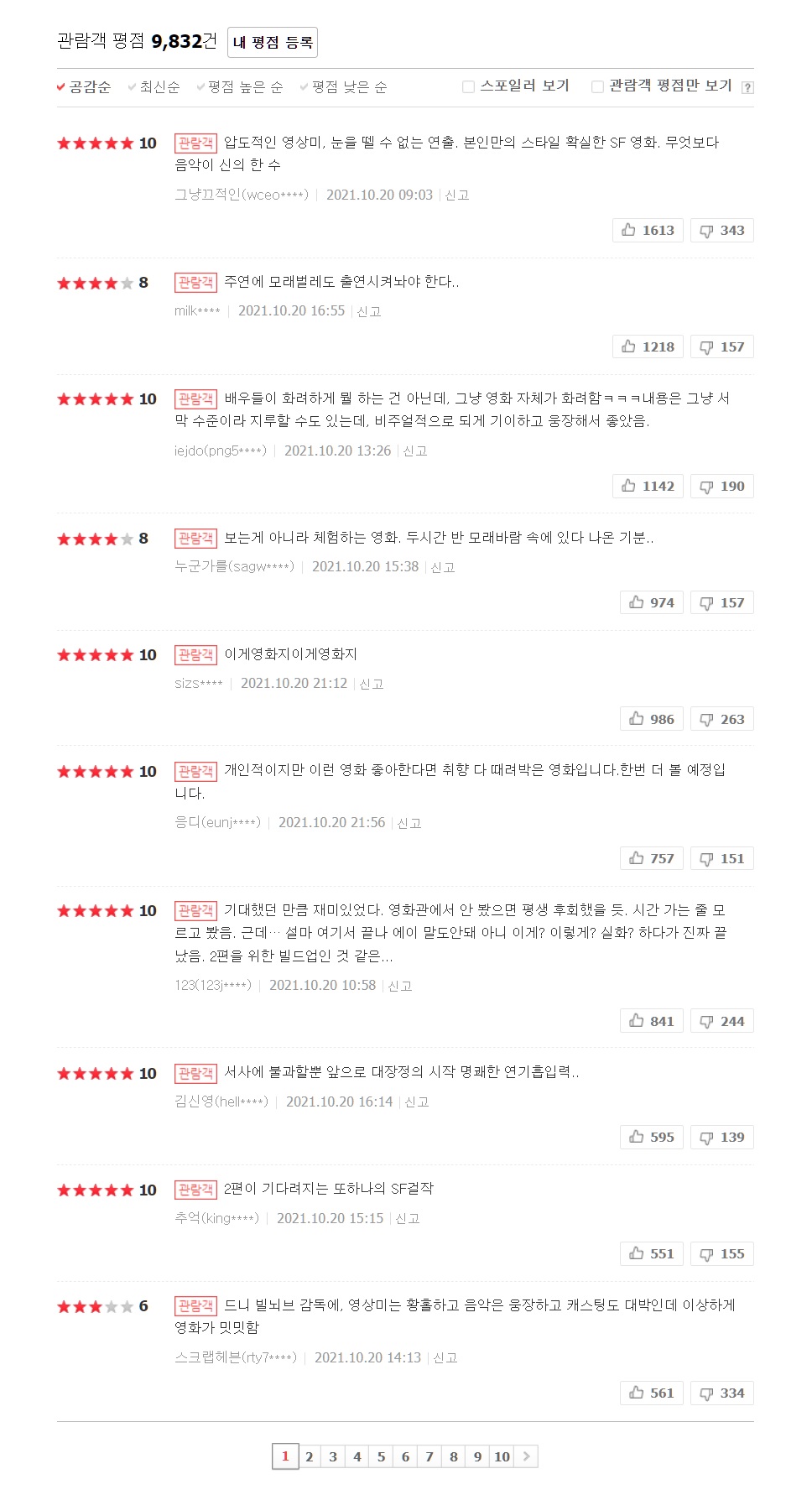Like the review with 1613 likes
The height and width of the screenshot is (1500, 812).
point(648,231)
